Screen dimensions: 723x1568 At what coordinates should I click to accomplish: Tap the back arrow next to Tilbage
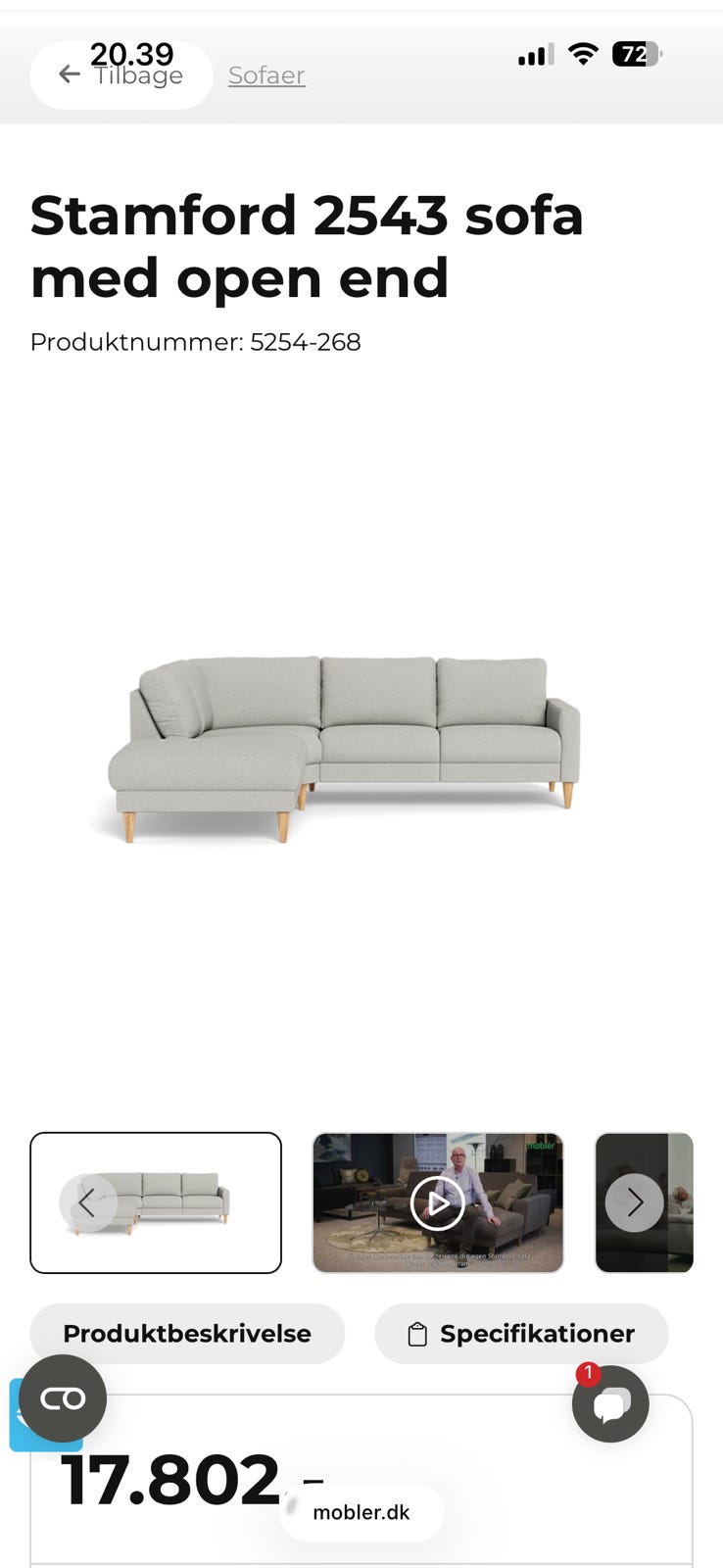(69, 73)
